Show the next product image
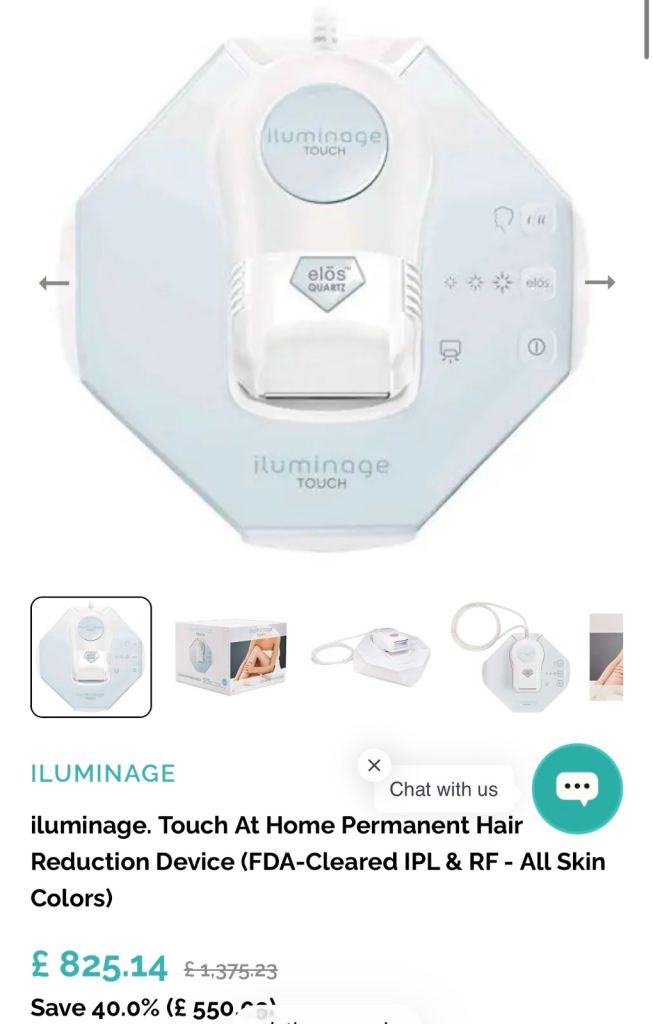 point(599,283)
